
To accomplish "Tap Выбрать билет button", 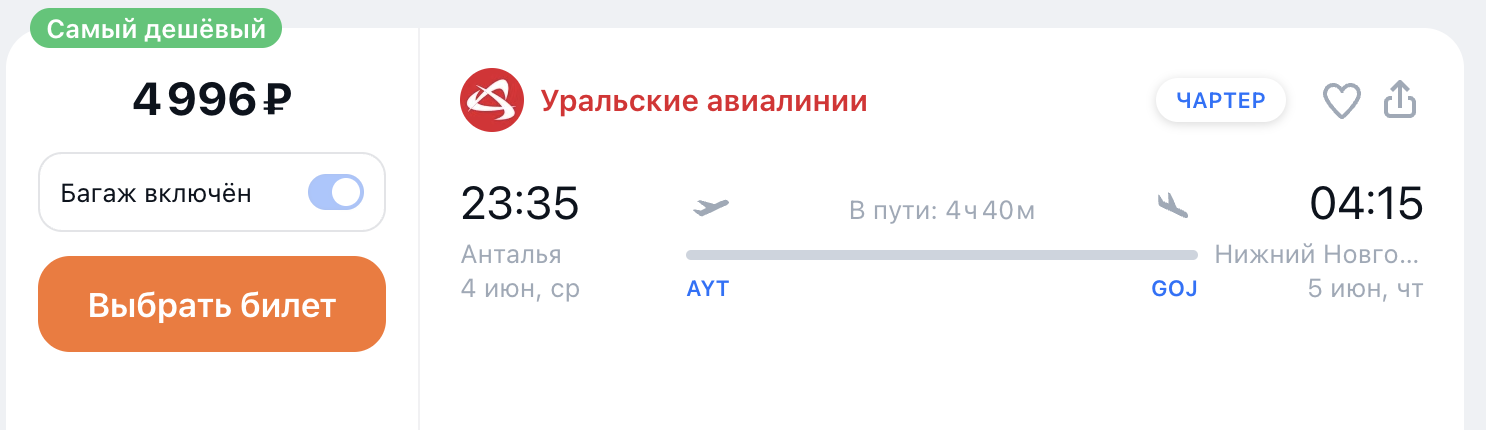I will (212, 305).
